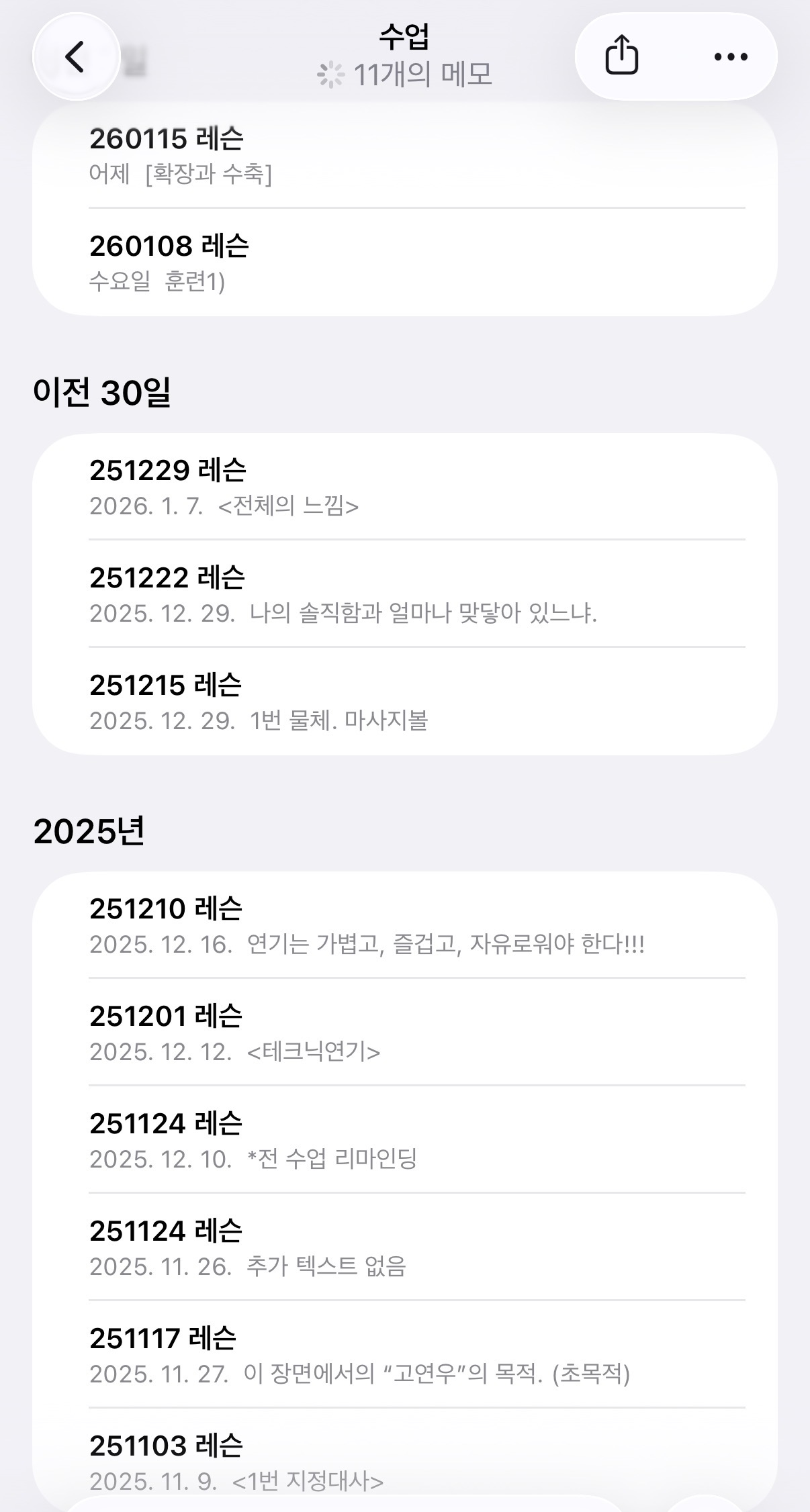Screen dimensions: 810x1512
Task: Share the 수업 folder
Action: tap(621, 56)
